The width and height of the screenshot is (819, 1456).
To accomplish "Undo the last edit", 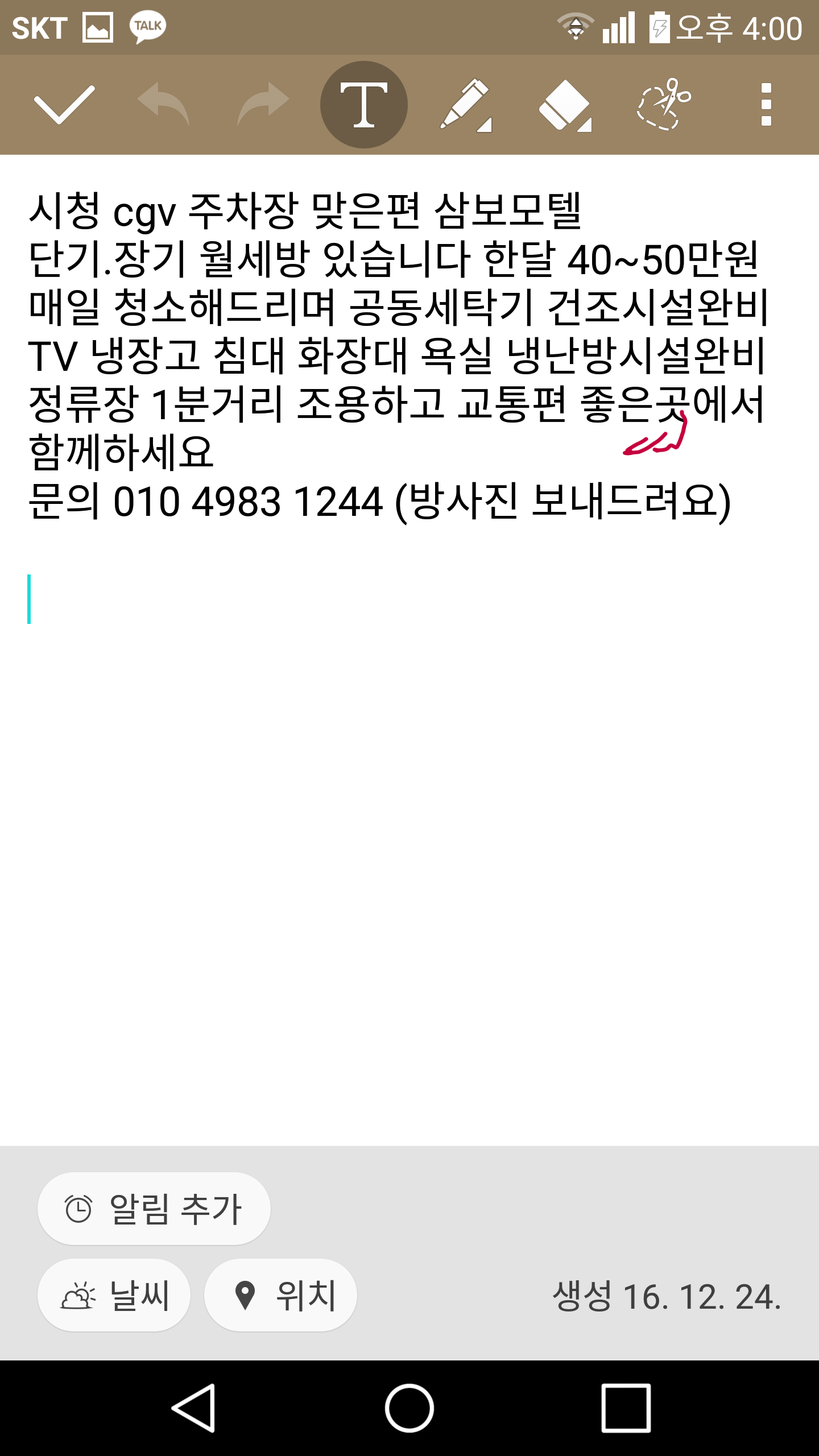I will click(x=163, y=105).
